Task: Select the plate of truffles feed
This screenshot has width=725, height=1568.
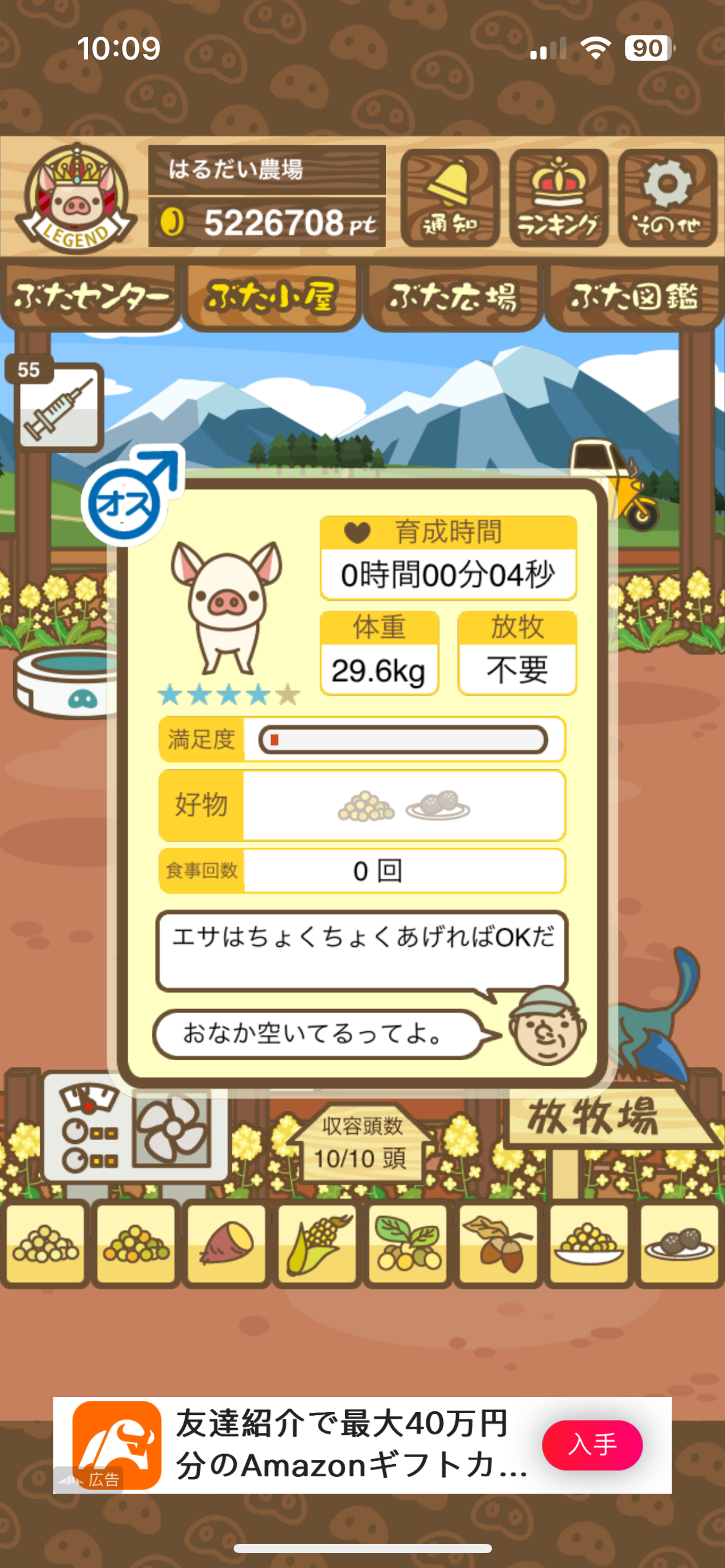Action: pyautogui.click(x=679, y=1244)
